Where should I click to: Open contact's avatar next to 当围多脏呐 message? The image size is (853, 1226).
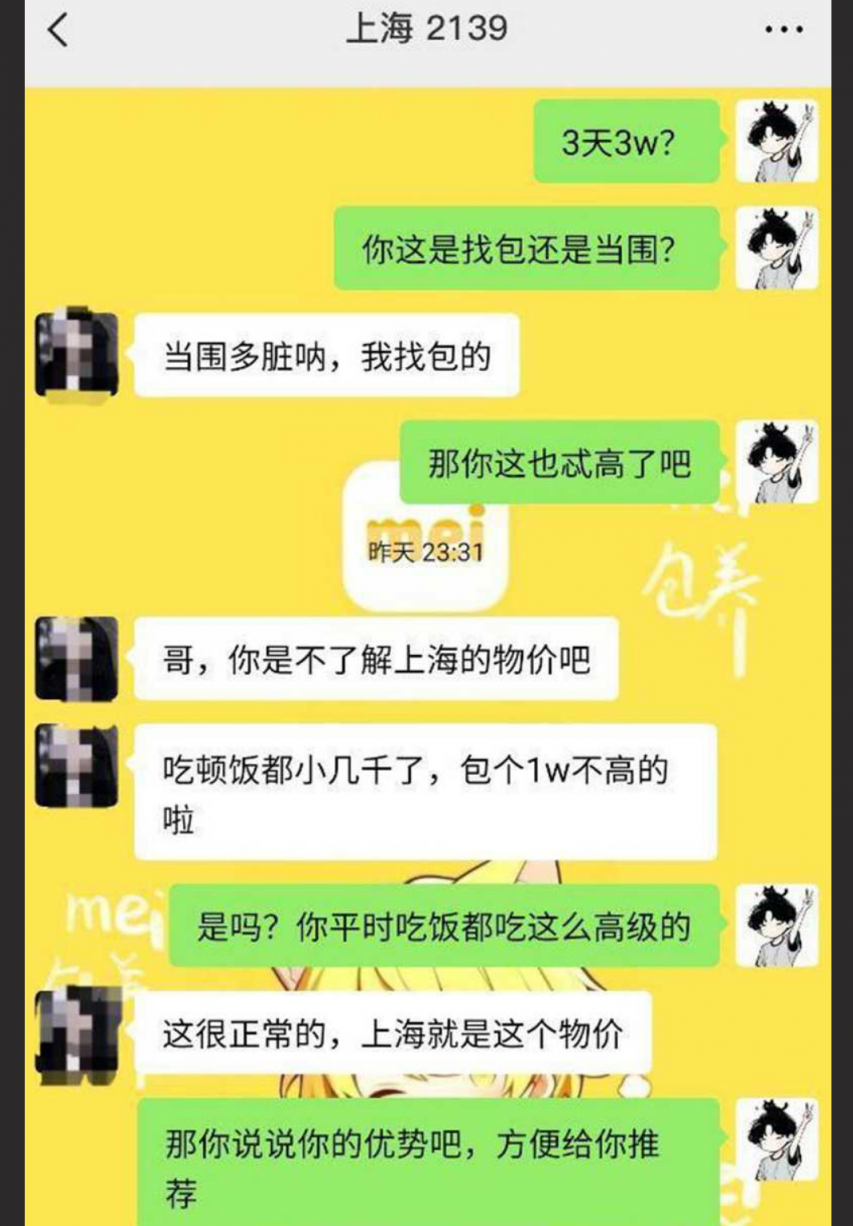tap(76, 354)
